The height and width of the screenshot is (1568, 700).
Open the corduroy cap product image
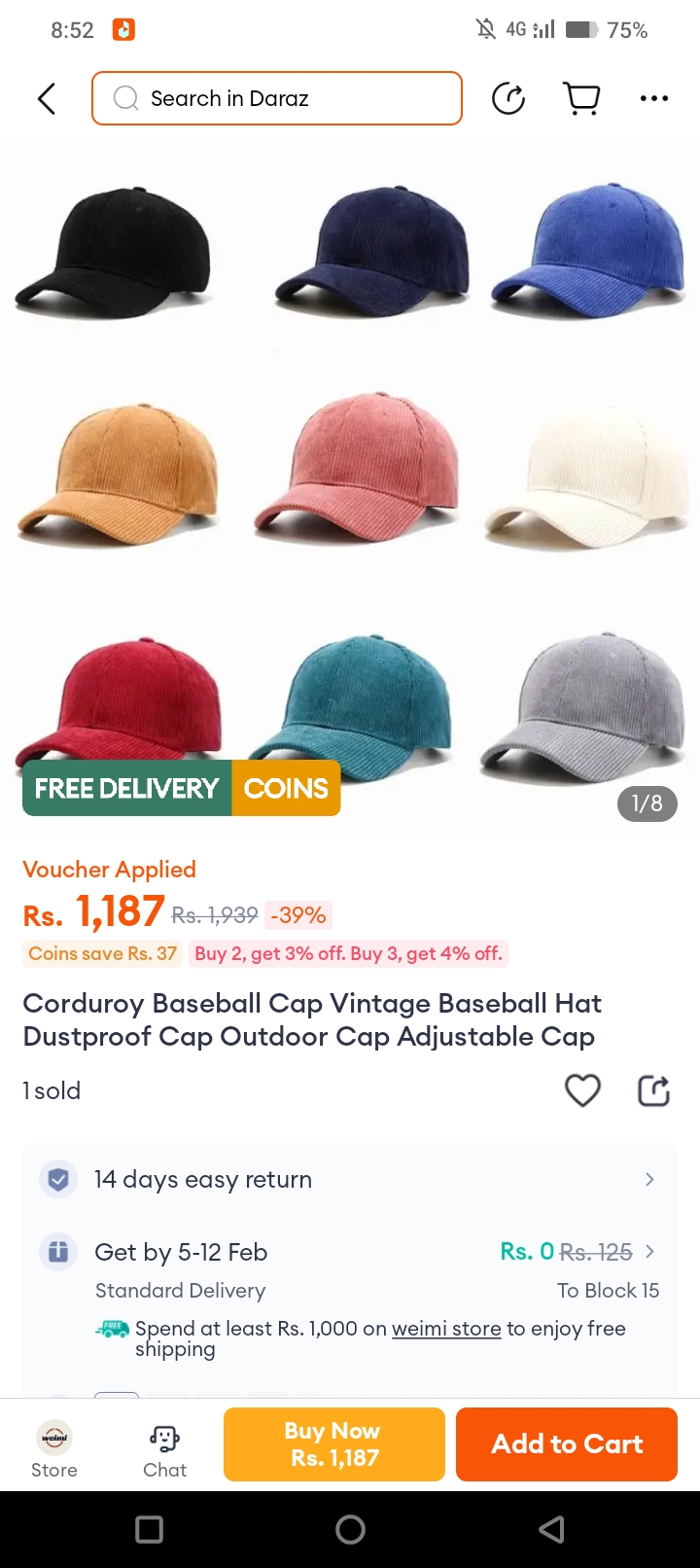pos(350,467)
